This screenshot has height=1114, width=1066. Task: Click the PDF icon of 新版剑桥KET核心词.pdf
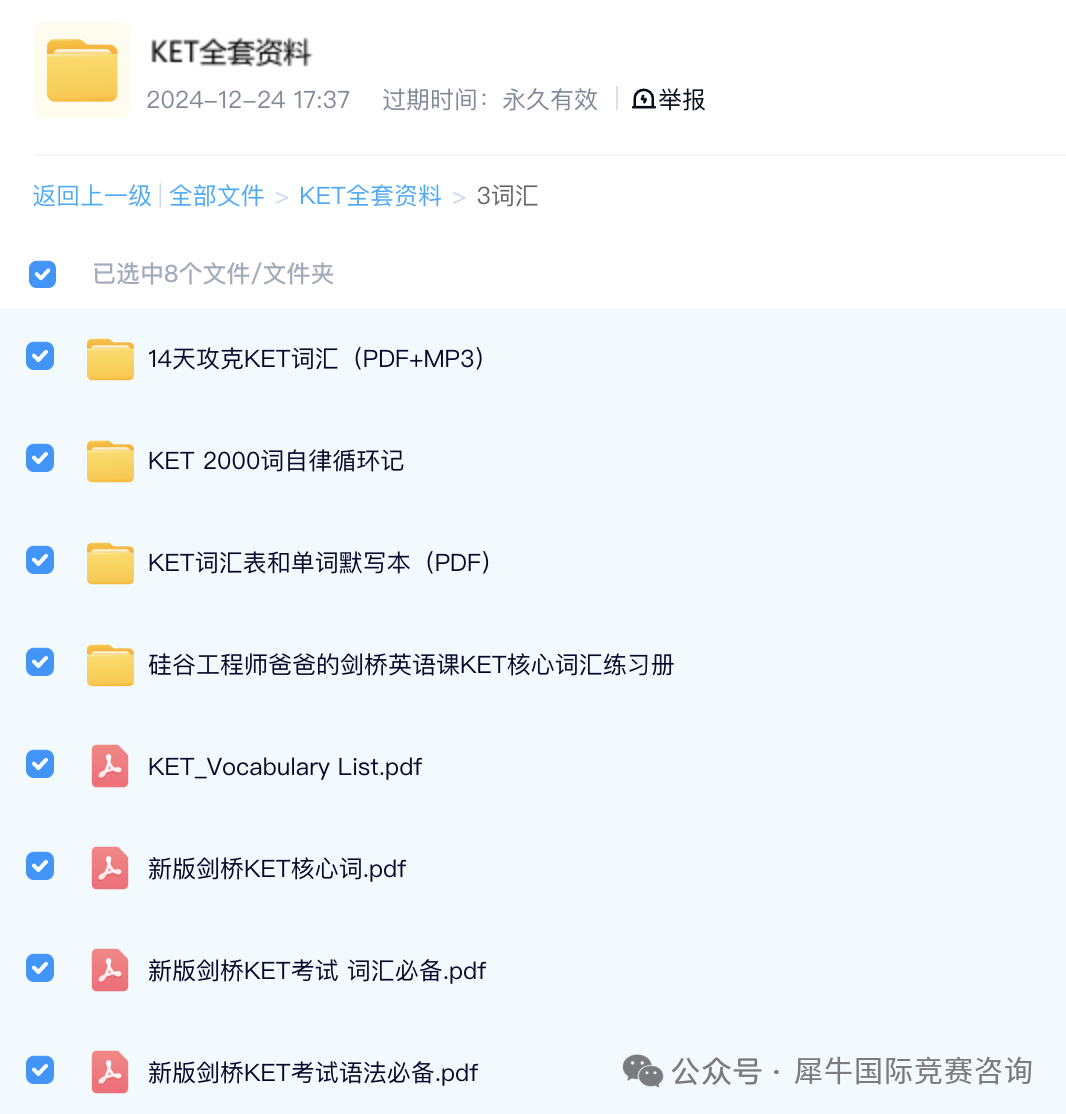(x=110, y=868)
